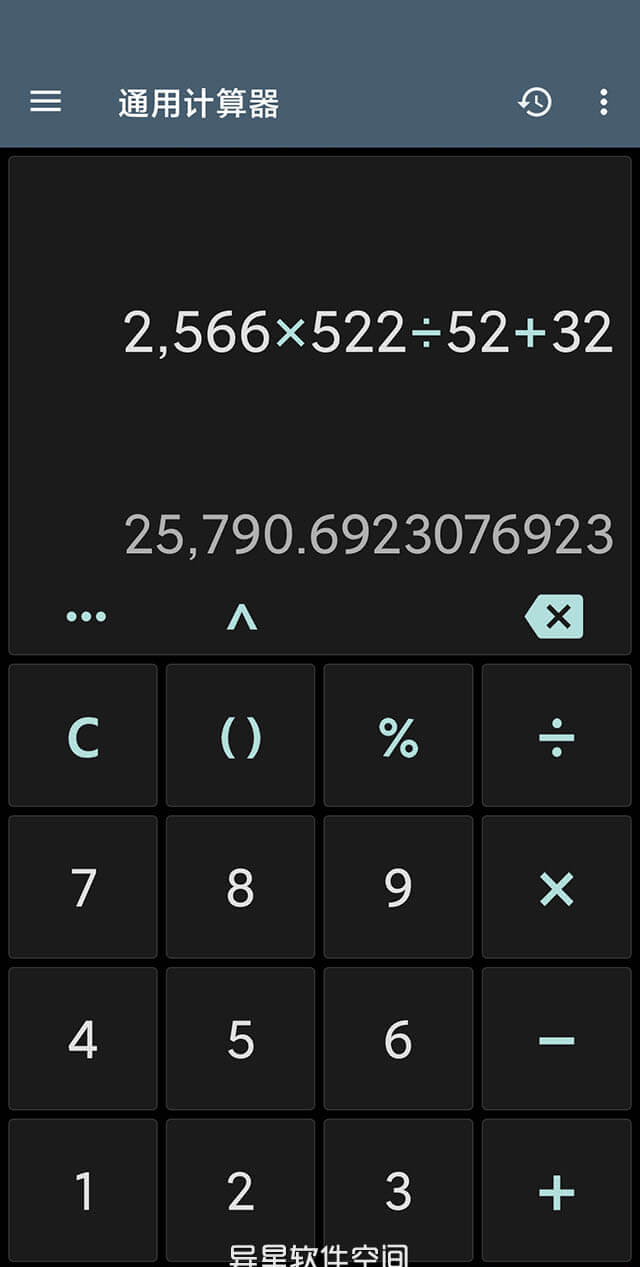This screenshot has width=640, height=1267.
Task: Expand the panel with the caret arrow
Action: 241,617
